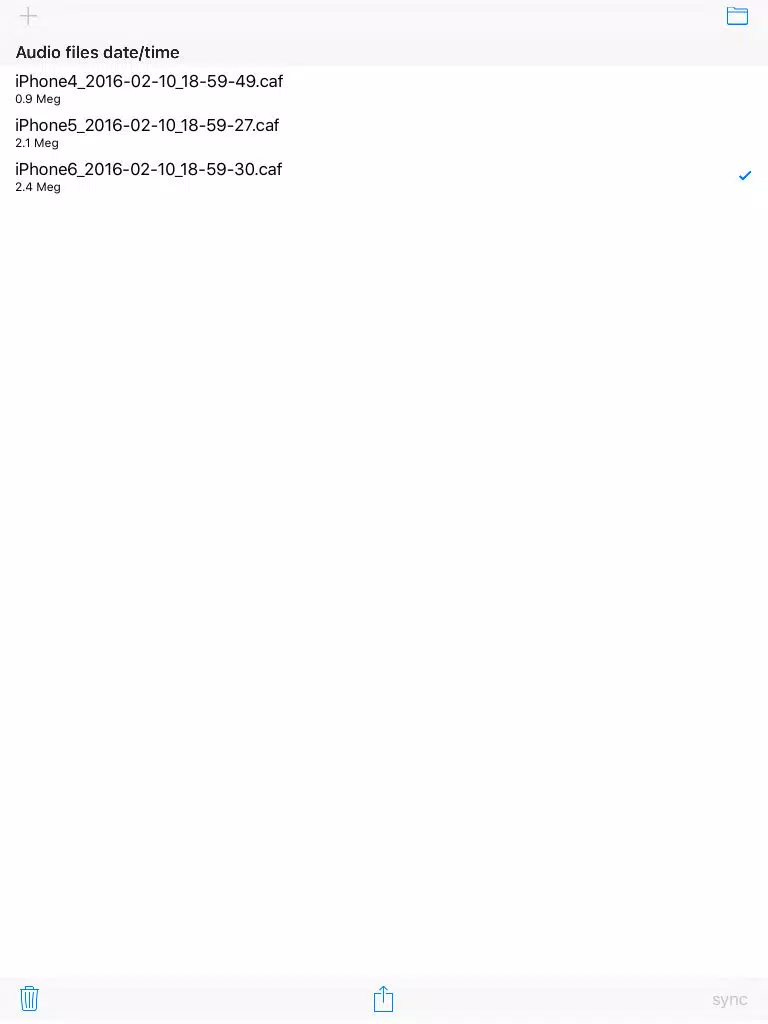768x1024 pixels.
Task: Tap the plus icon to add a file
Action: (x=29, y=16)
